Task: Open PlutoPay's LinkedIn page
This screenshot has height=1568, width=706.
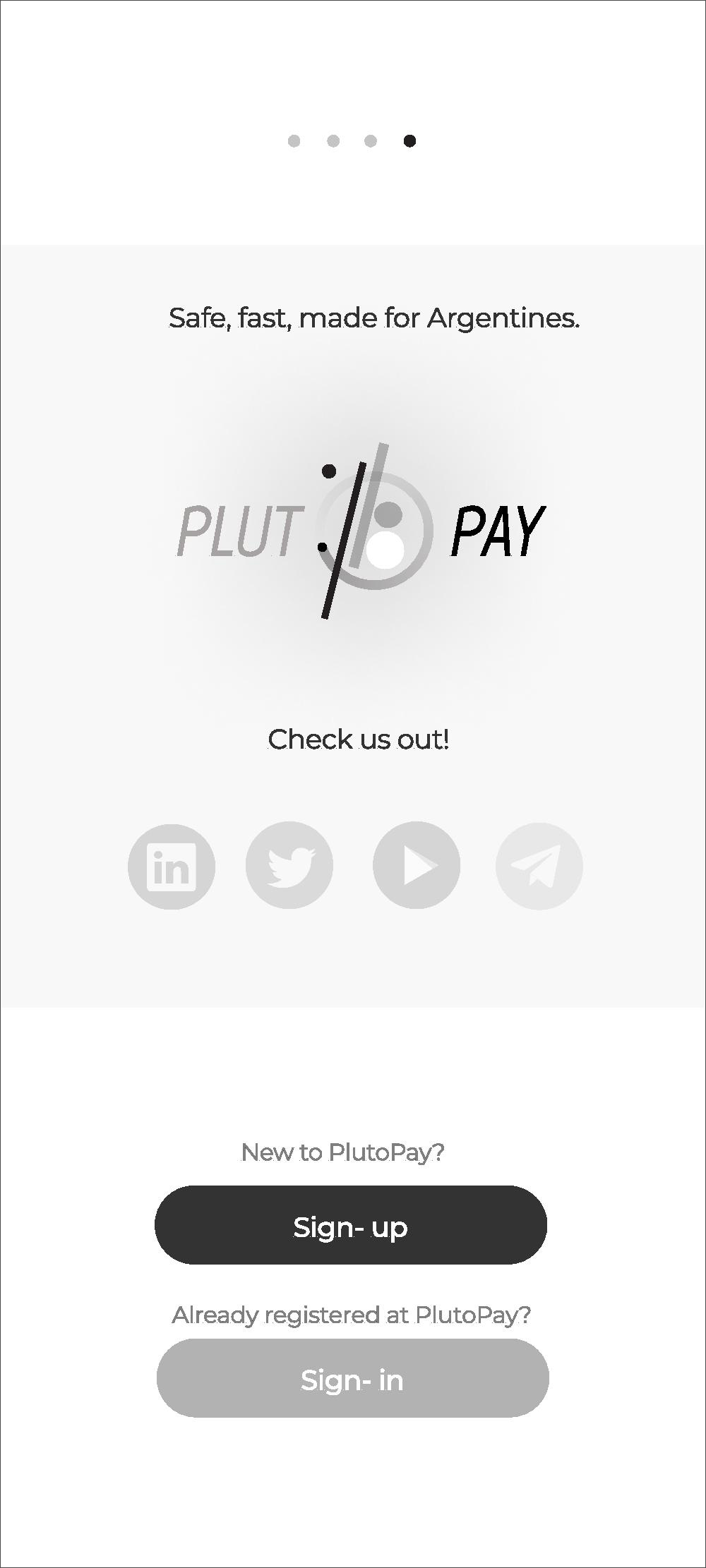Action: pyautogui.click(x=172, y=866)
